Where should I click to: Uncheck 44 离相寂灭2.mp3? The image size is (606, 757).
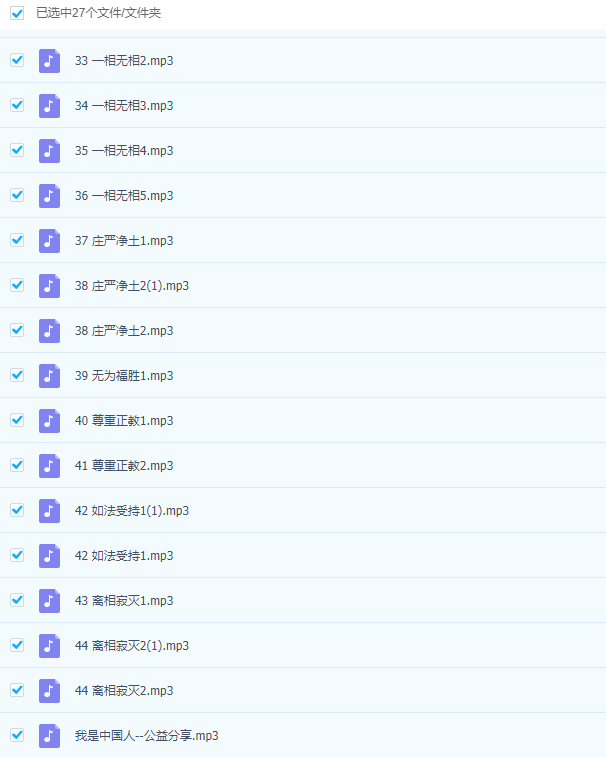(x=17, y=690)
